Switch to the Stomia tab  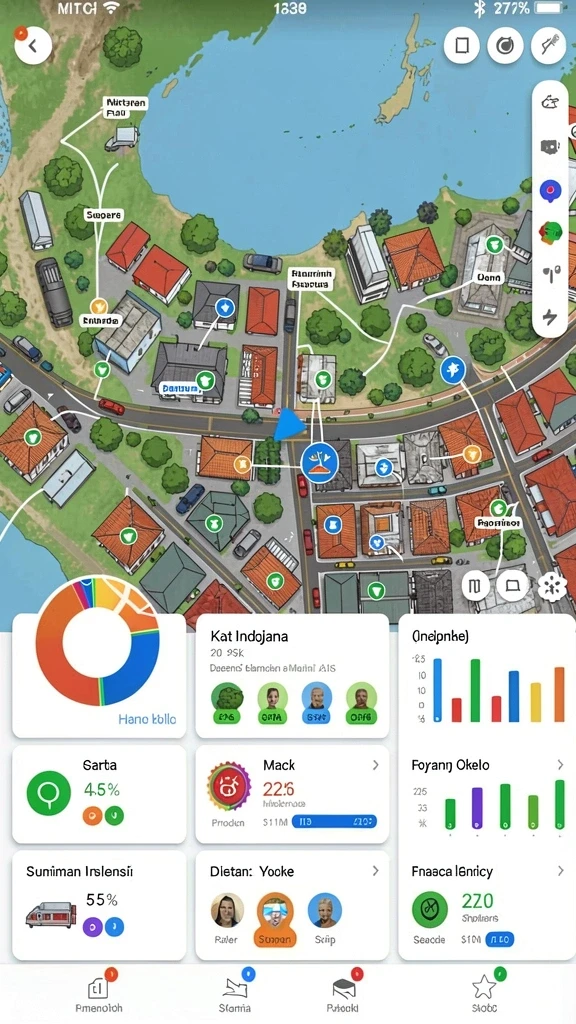pos(234,992)
